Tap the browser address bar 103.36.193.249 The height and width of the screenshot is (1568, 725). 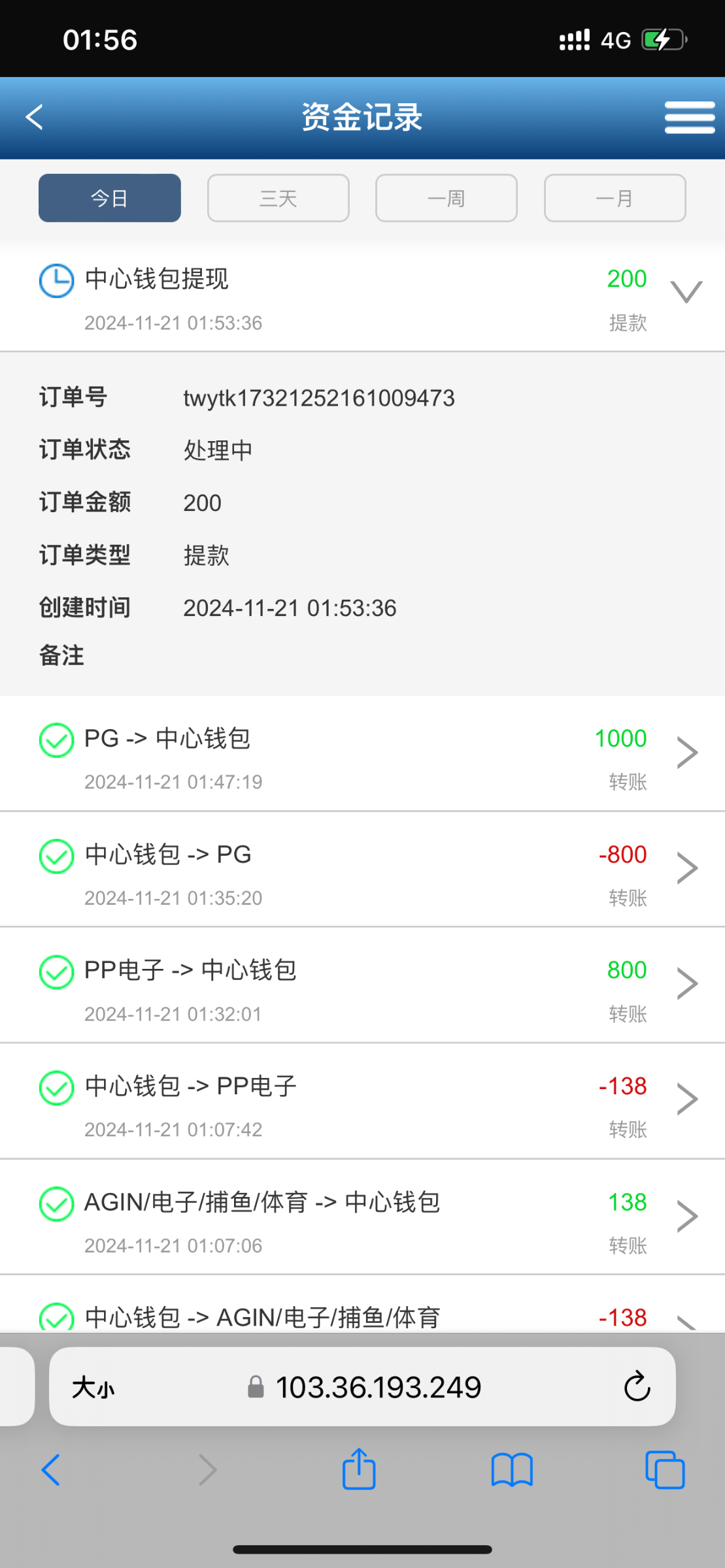[378, 1388]
